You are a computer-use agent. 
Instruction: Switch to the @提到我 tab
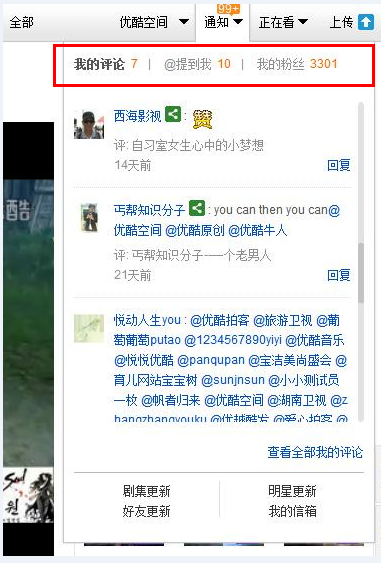[187, 64]
